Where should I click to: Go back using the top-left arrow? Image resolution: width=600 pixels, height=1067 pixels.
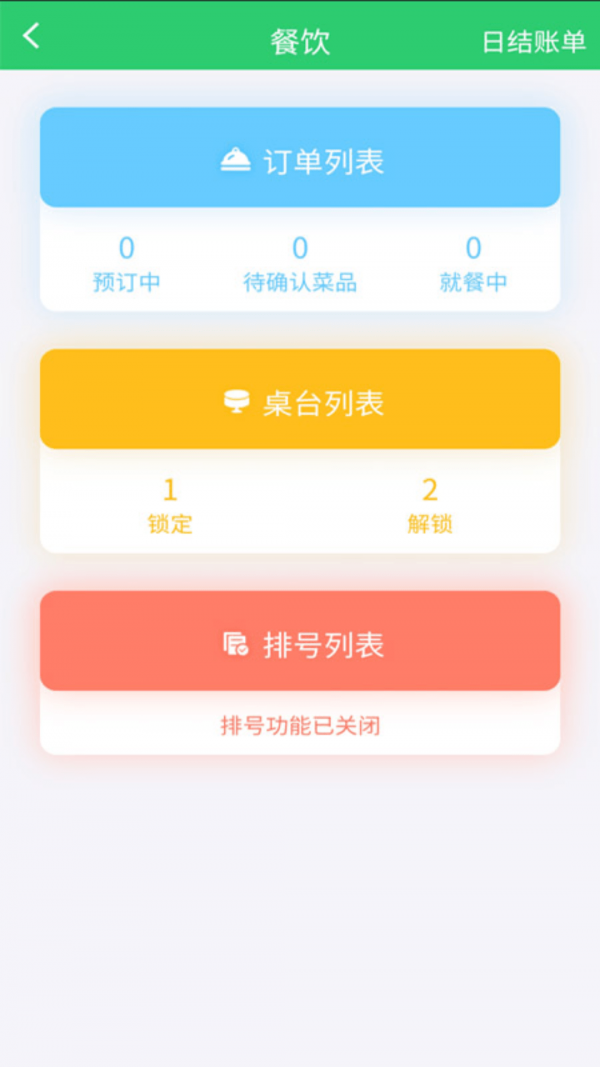[x=32, y=37]
